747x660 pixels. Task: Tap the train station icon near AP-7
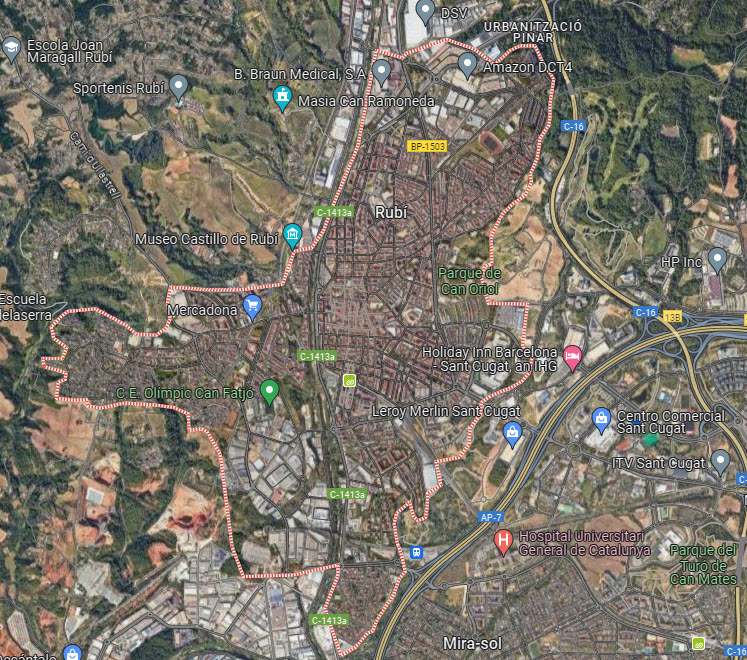pos(414,552)
